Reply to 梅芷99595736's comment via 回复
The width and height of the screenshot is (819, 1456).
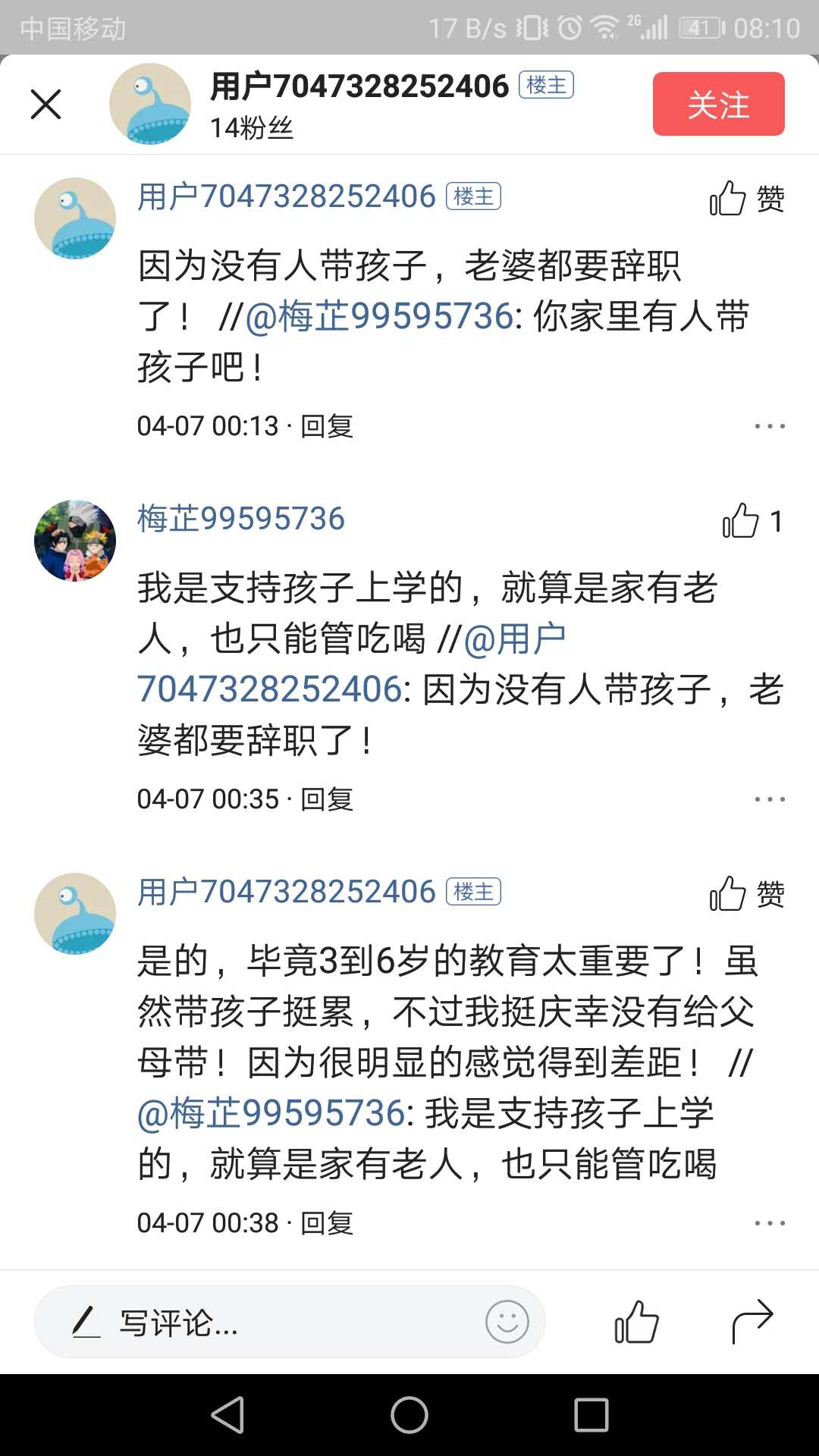pos(328,798)
